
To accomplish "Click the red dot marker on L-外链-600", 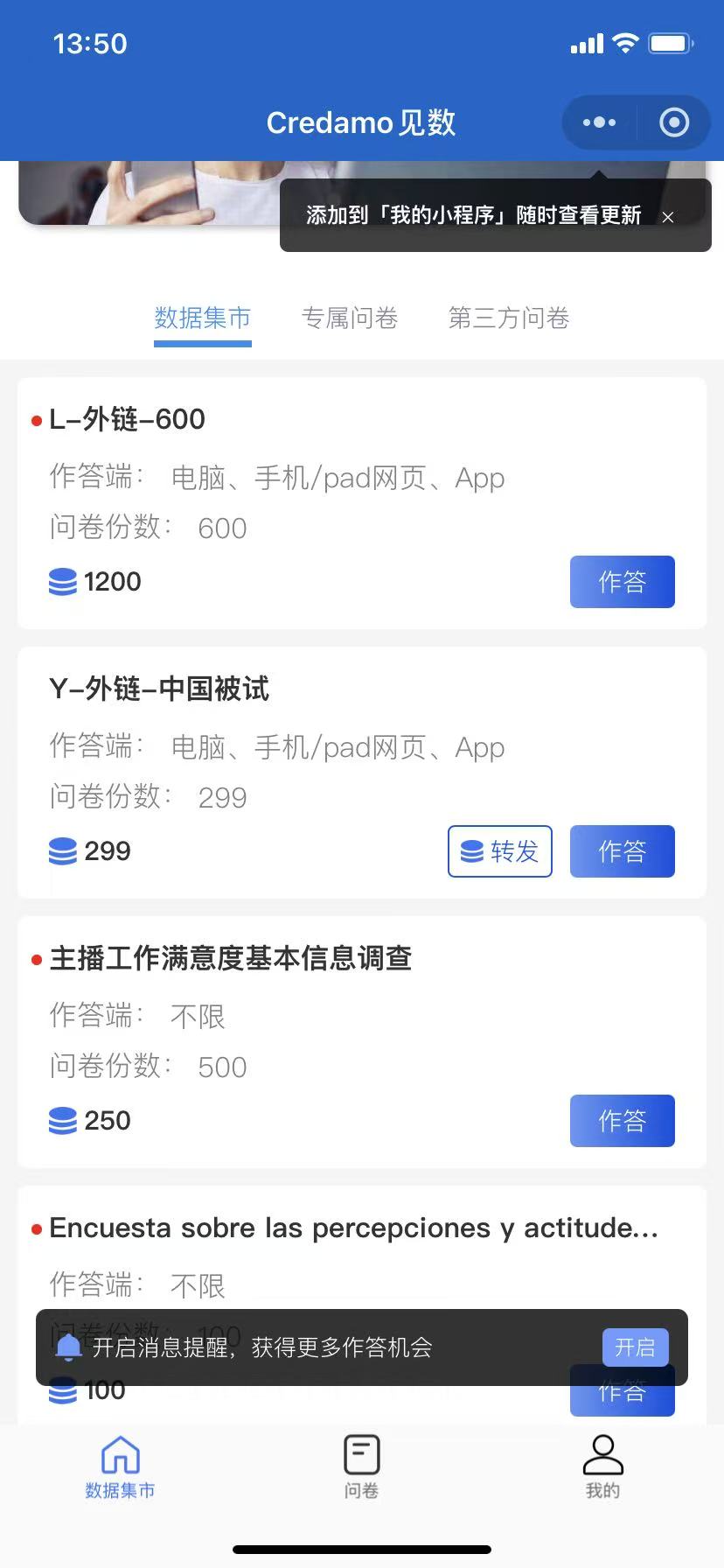I will (36, 420).
